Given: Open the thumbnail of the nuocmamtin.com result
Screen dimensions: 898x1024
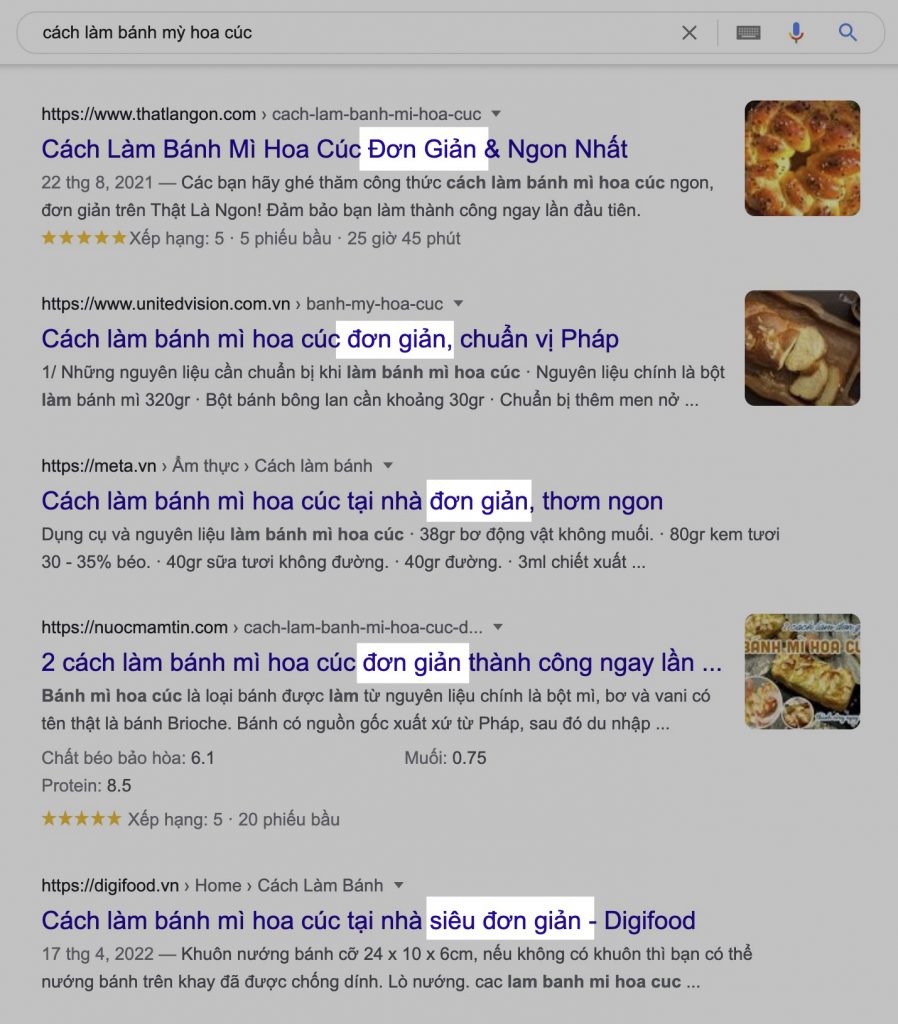Looking at the screenshot, I should [802, 671].
